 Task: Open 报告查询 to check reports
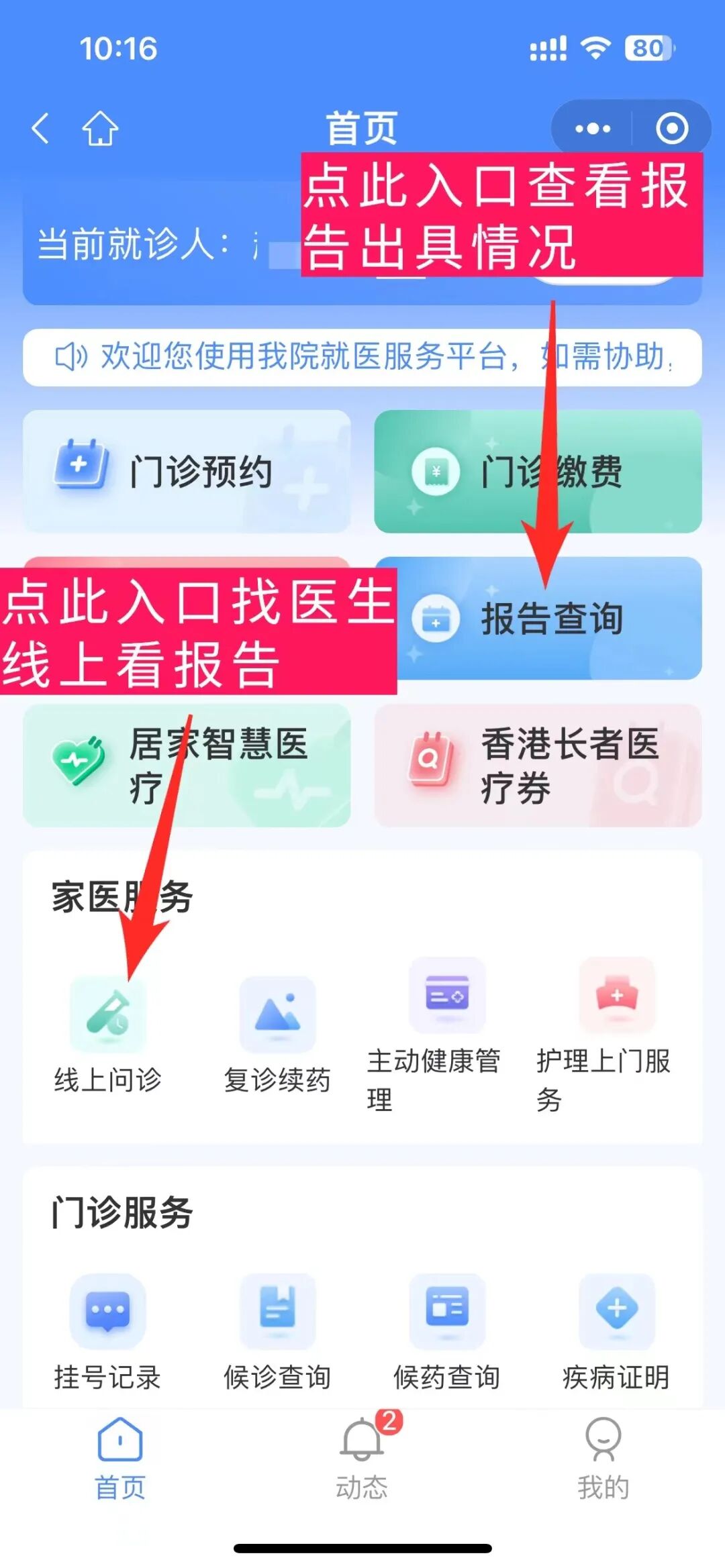(550, 618)
